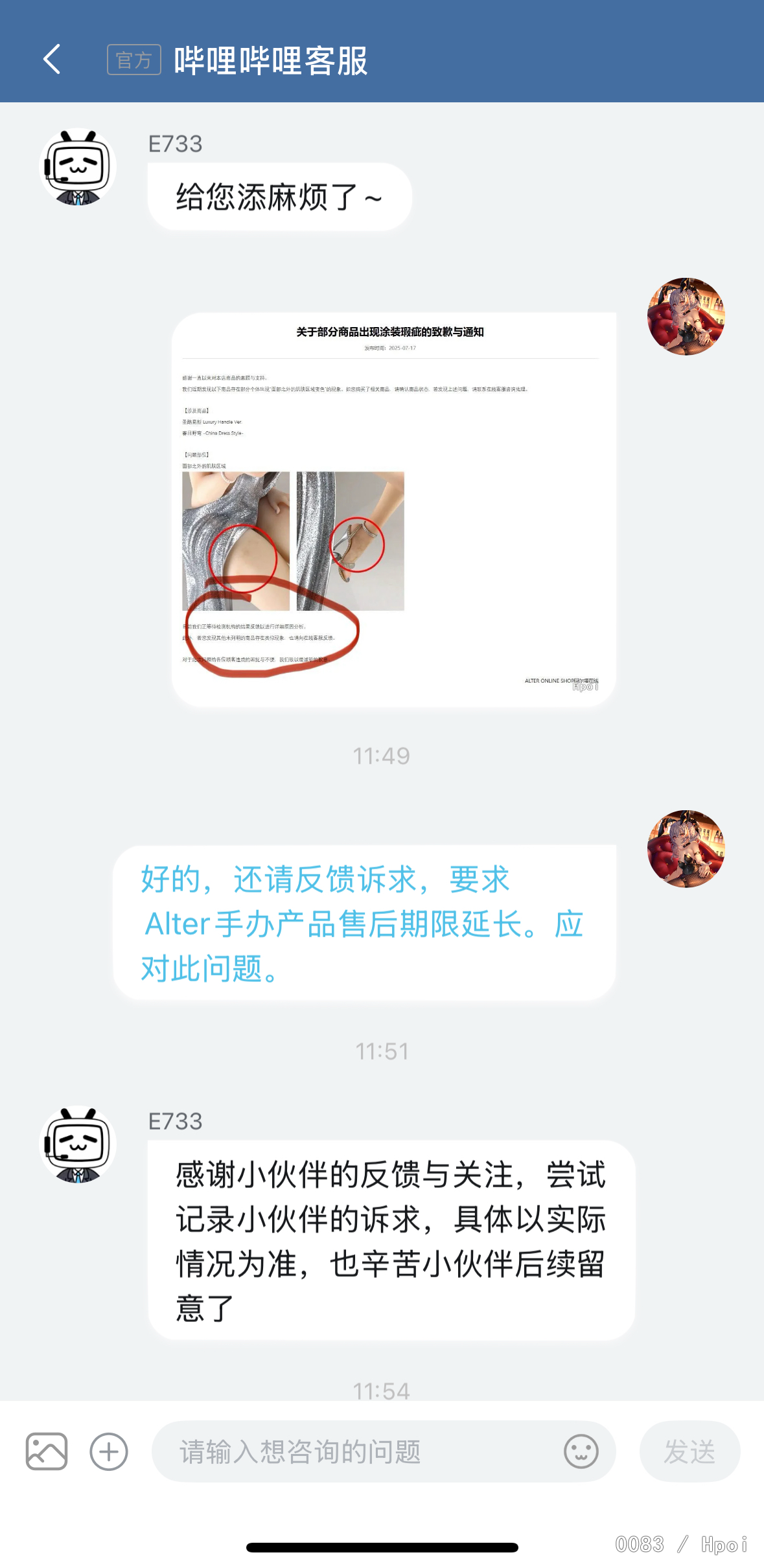764x1568 pixels.
Task: Tap the E733 agent avatar beside 给您添麻烦了
Action: (78, 166)
